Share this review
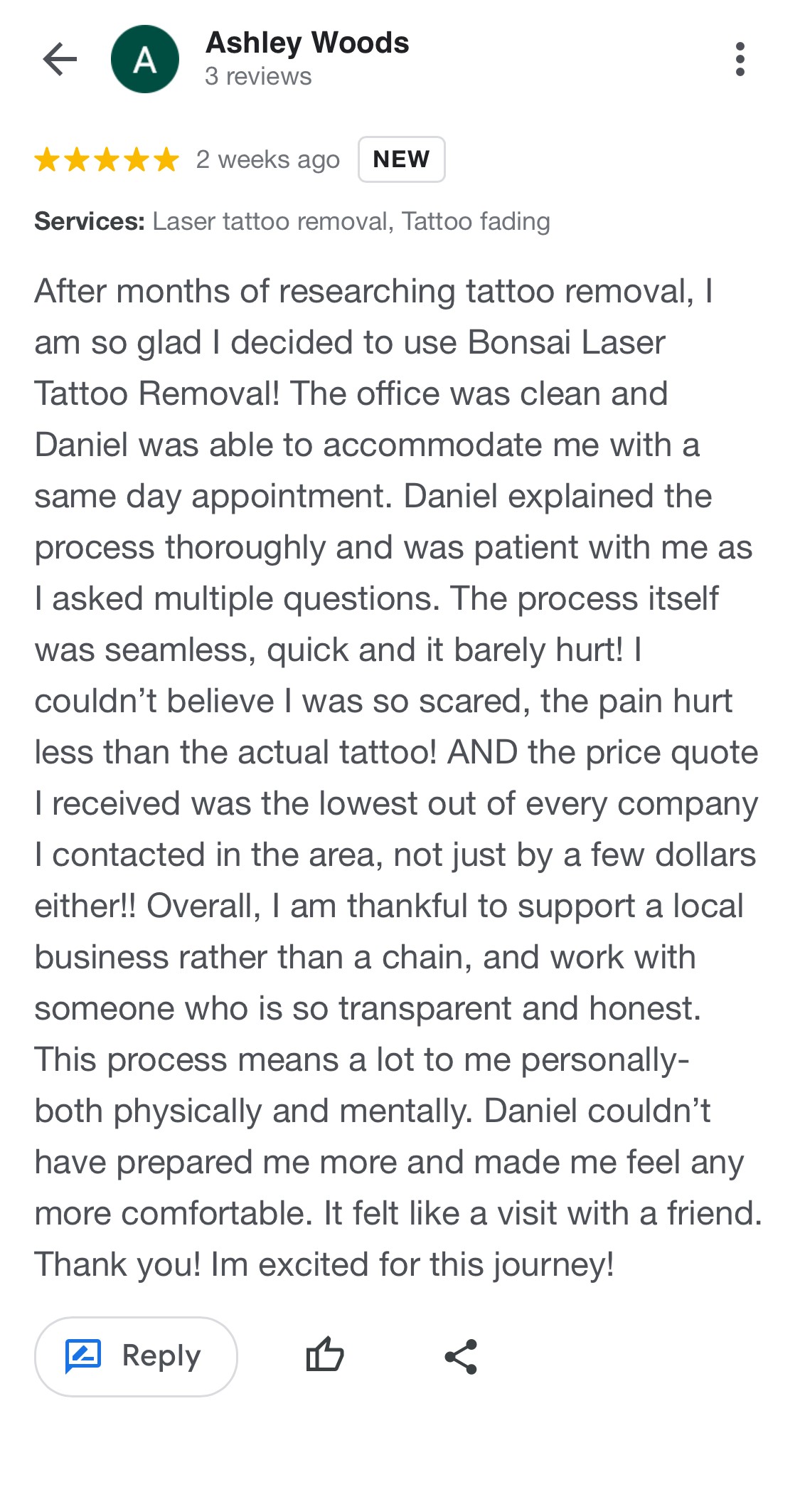The height and width of the screenshot is (1512, 800). click(x=461, y=1356)
